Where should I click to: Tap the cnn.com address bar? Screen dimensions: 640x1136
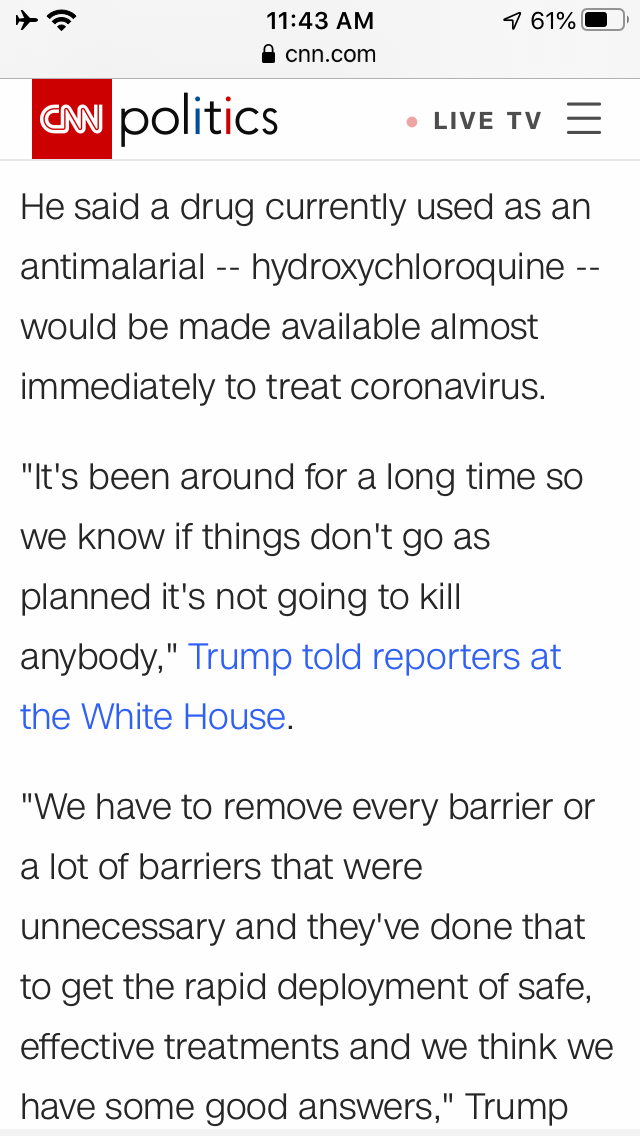[320, 54]
